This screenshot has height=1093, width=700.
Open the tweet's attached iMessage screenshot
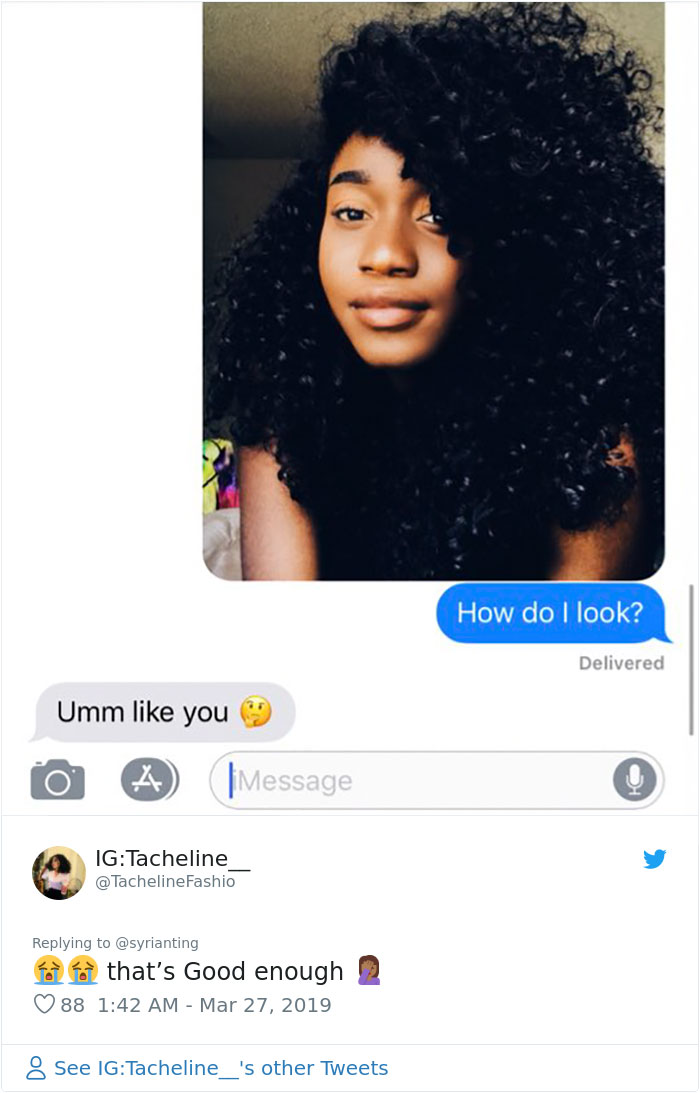pyautogui.click(x=350, y=400)
